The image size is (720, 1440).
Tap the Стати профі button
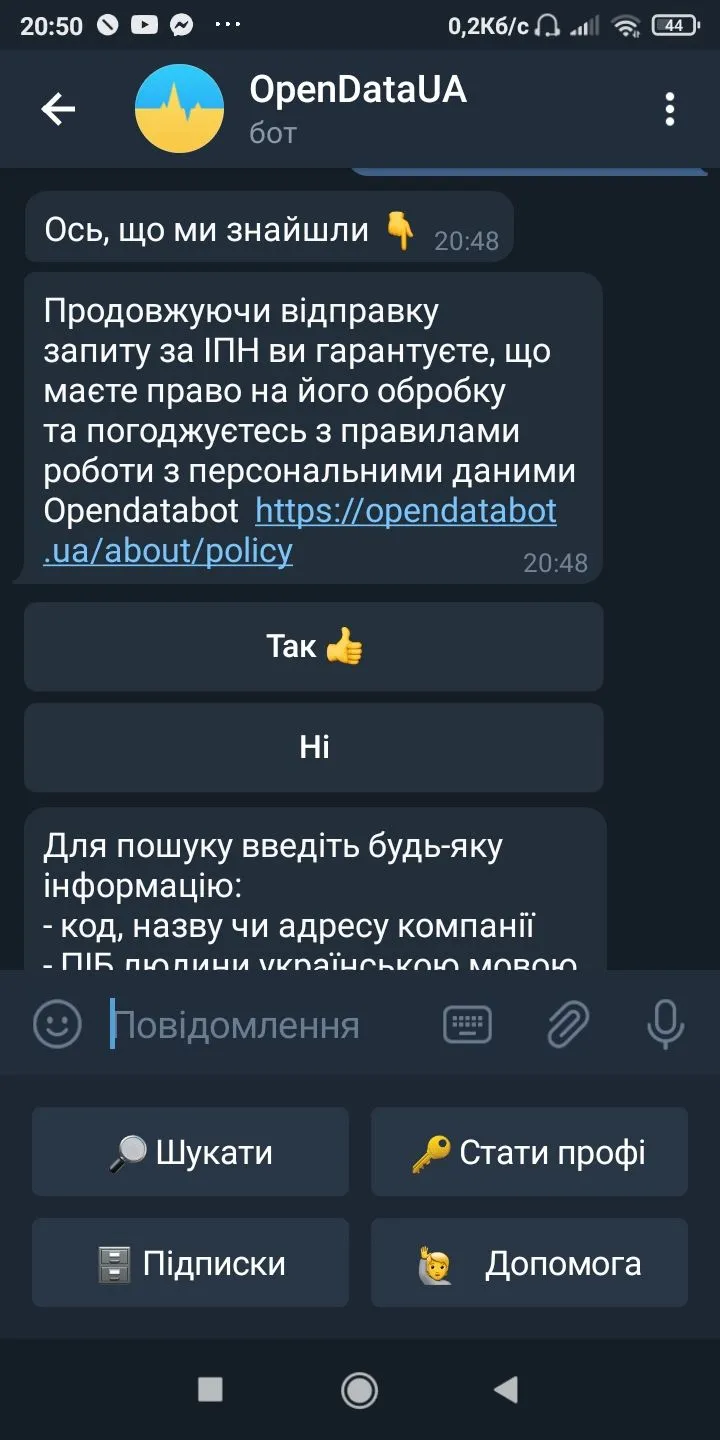point(529,1152)
